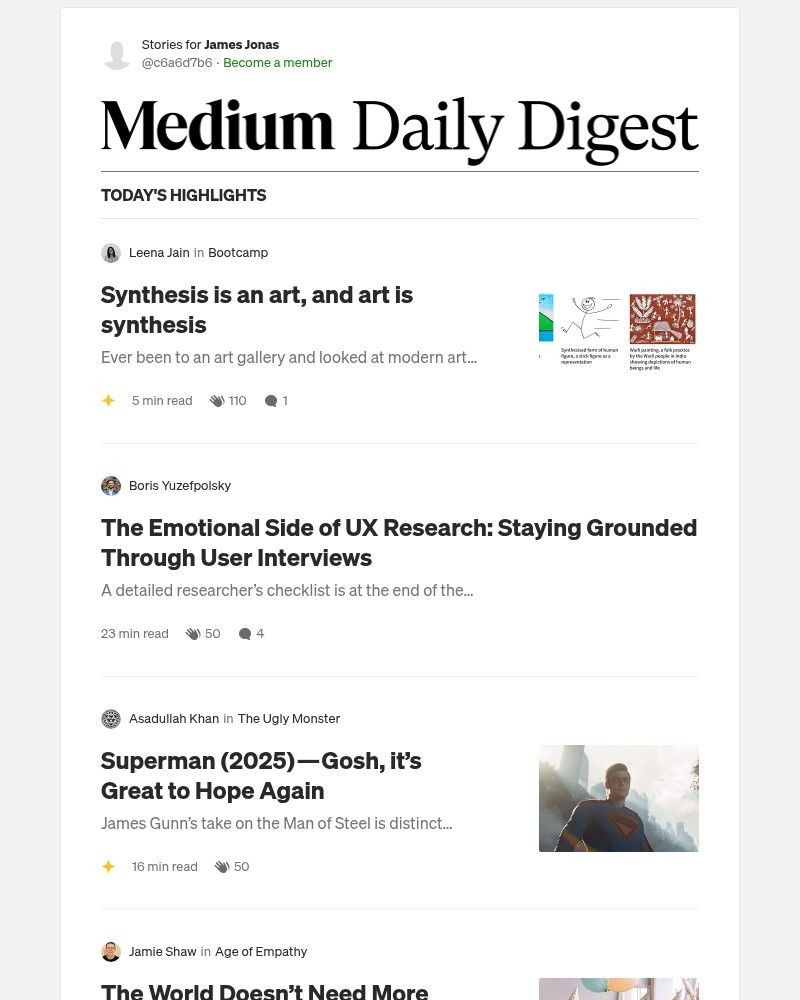Open Jamie Shaw's author profile

point(163,951)
